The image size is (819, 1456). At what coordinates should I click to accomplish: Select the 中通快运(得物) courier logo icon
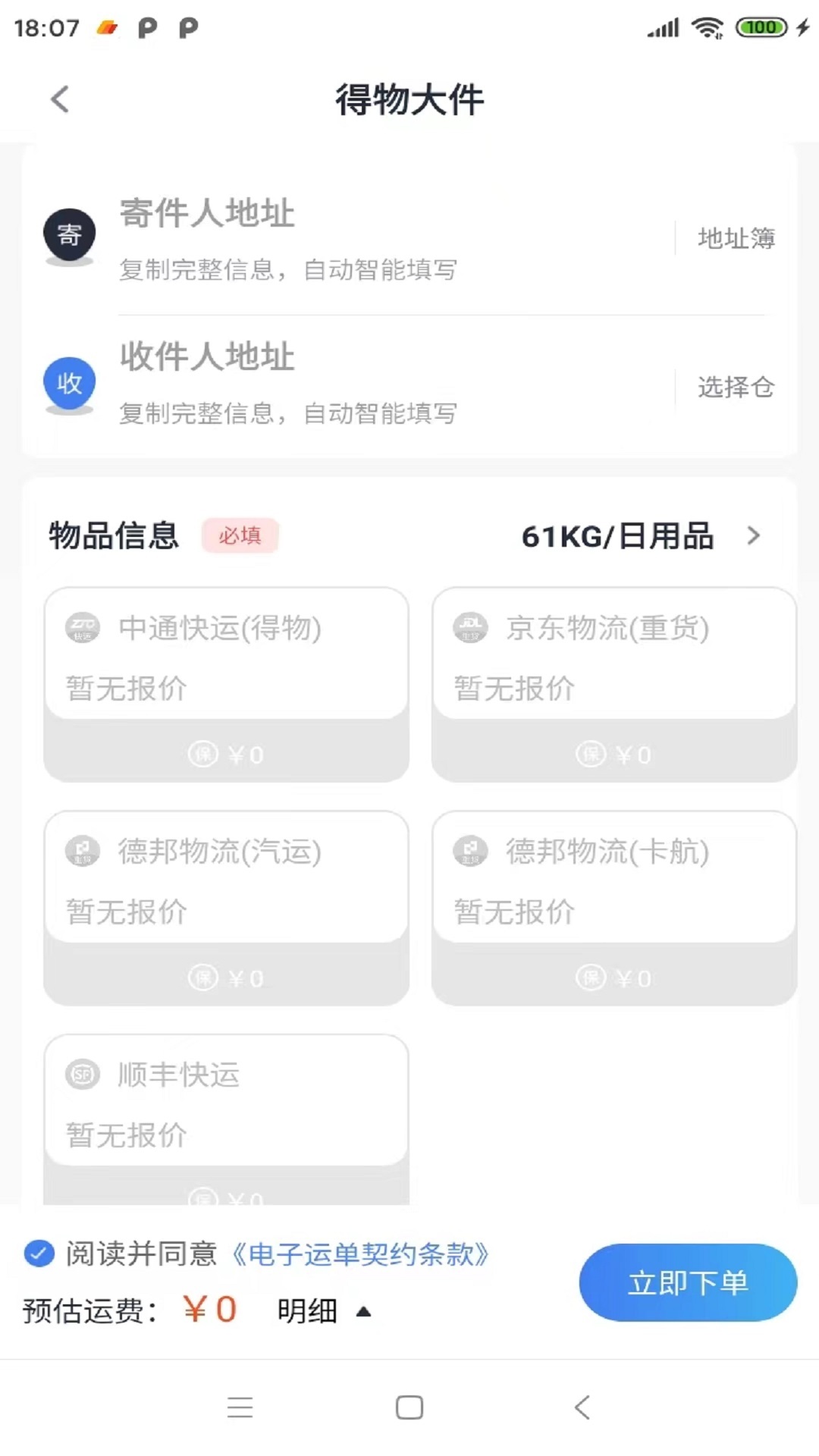click(x=81, y=629)
